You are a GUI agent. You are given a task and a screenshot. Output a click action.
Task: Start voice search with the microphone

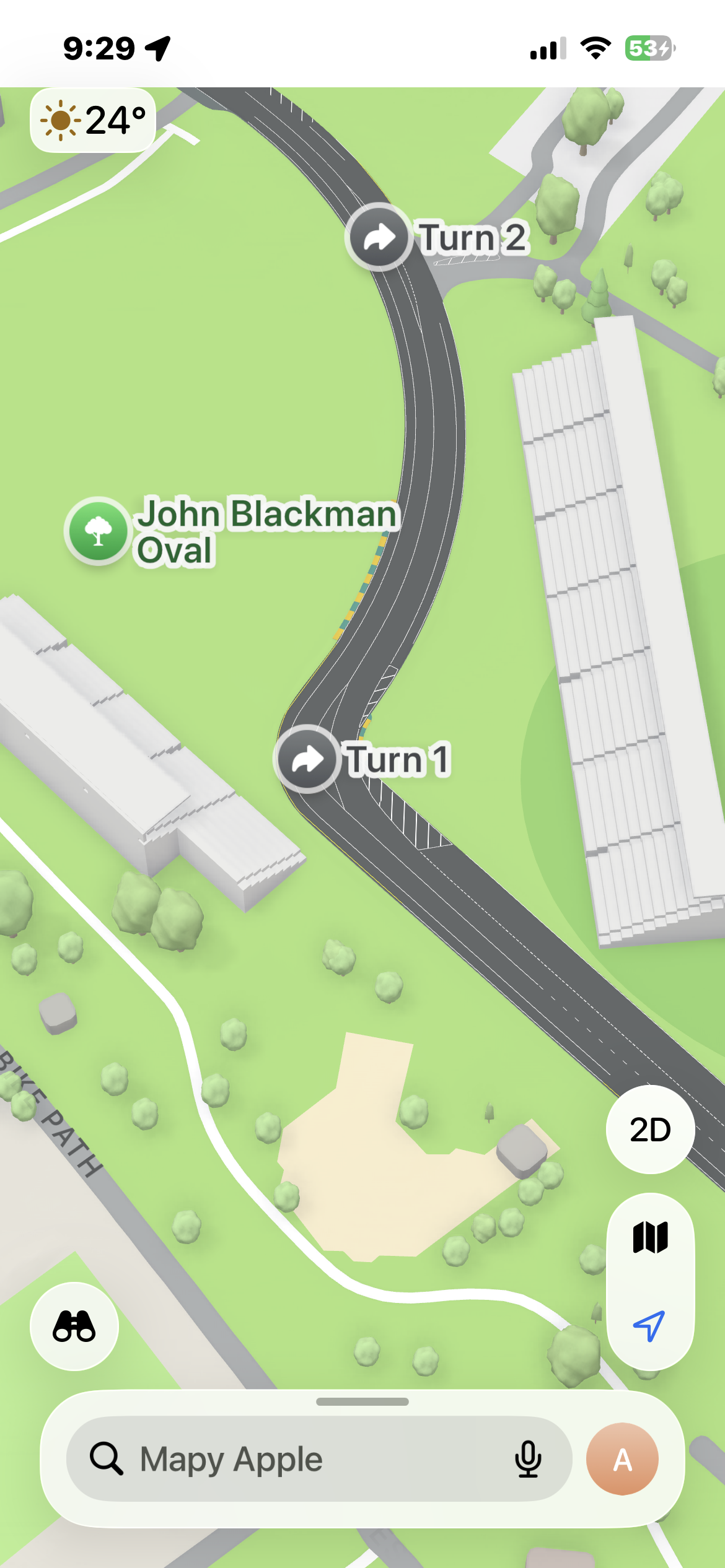pyautogui.click(x=528, y=1459)
